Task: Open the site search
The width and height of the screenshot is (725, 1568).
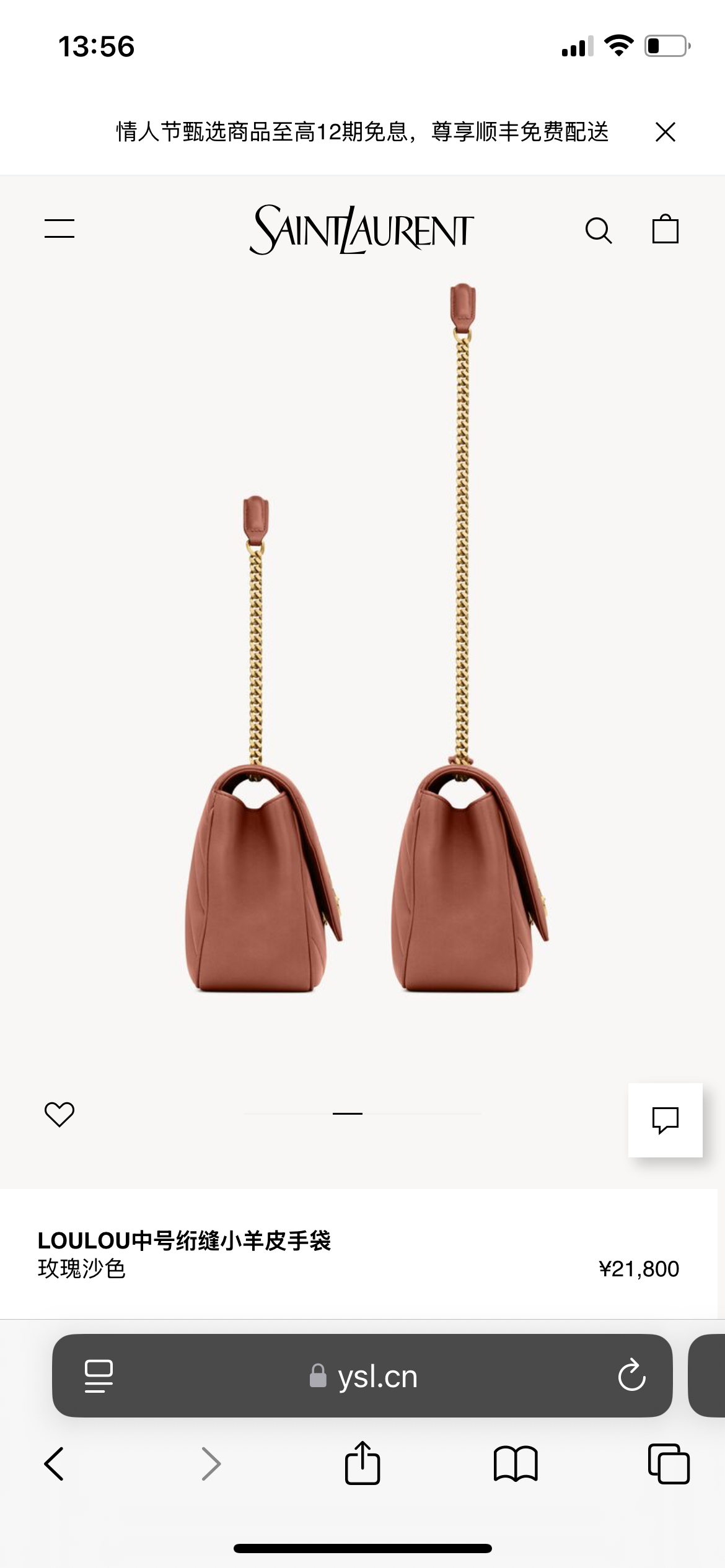Action: [x=598, y=230]
